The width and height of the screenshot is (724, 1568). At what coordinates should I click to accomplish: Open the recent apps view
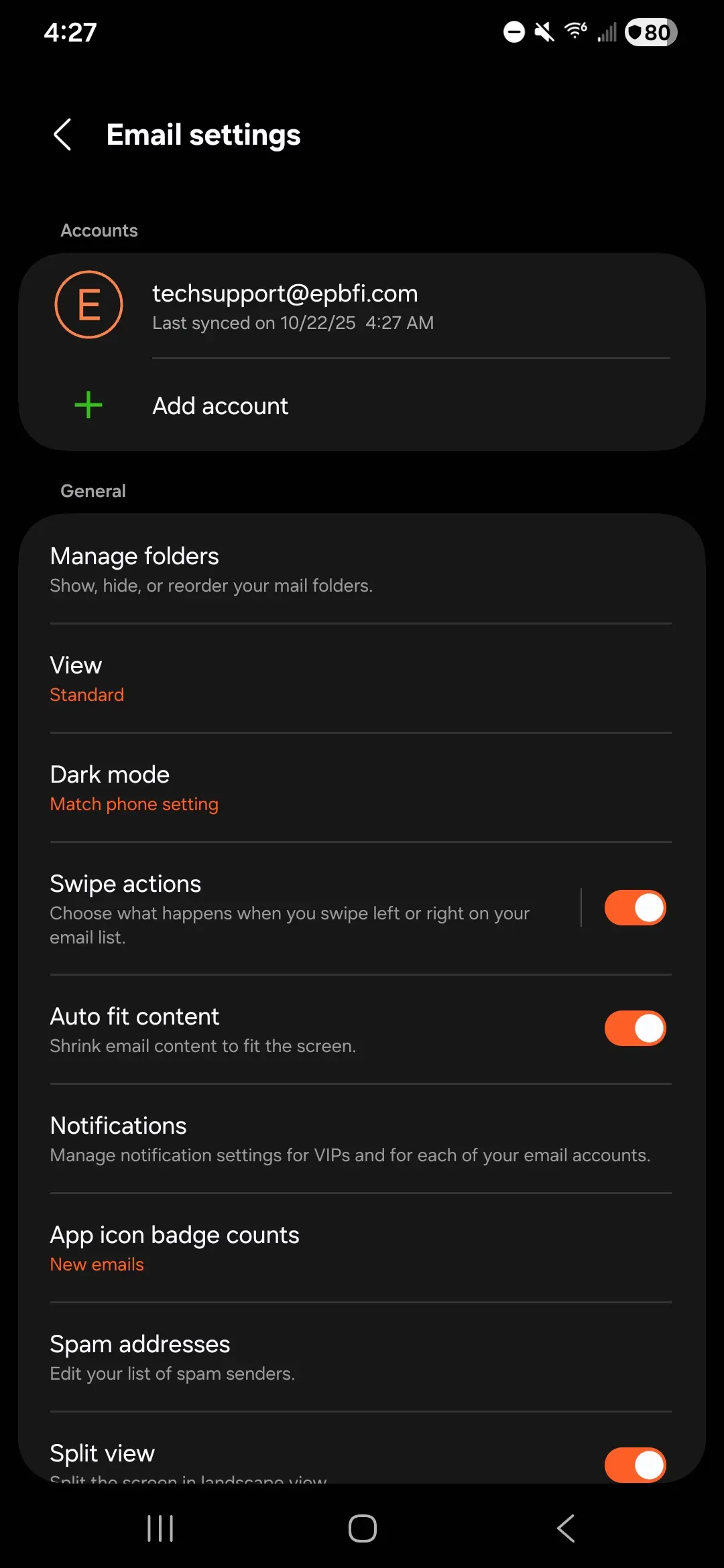tap(160, 1528)
